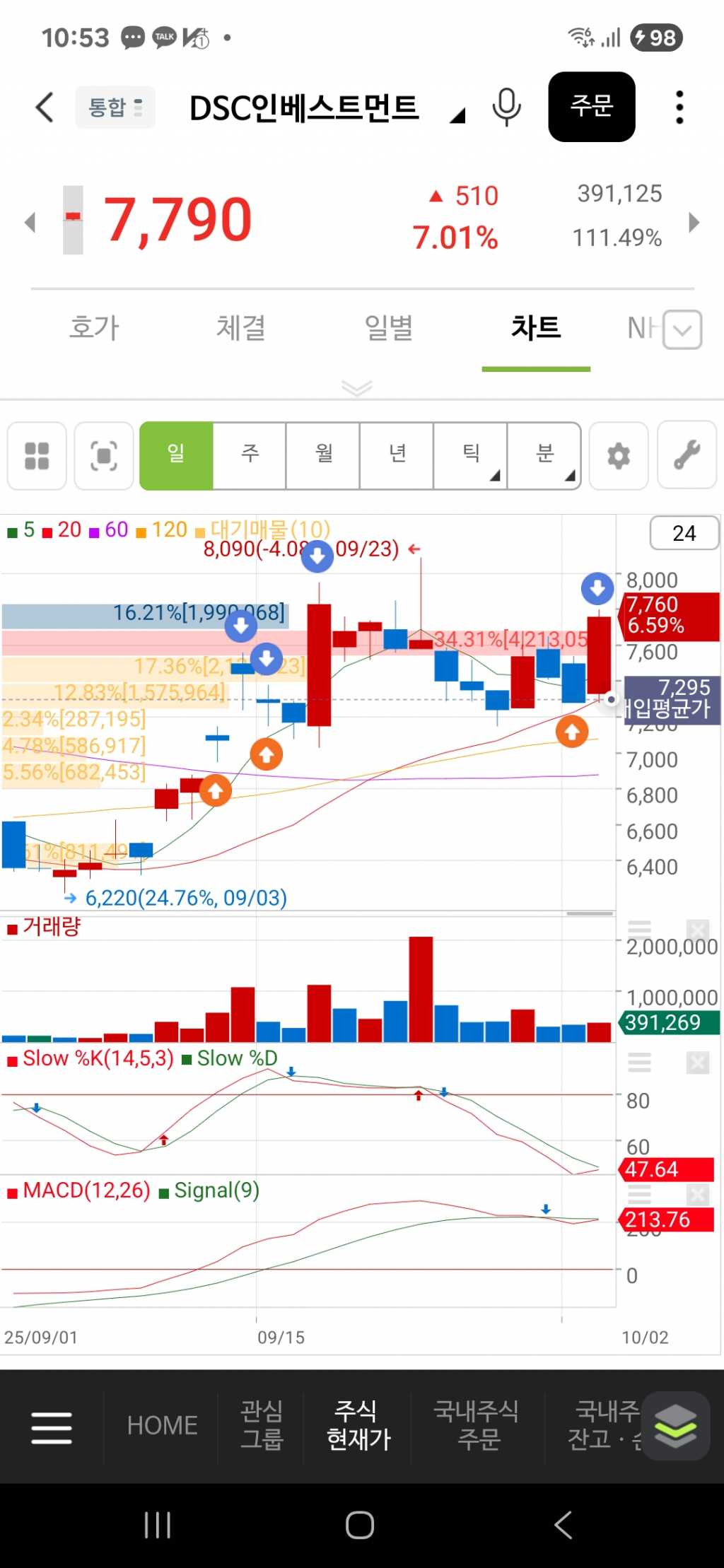This screenshot has height=1568, width=724.
Task: Open the three-dot overflow menu
Action: (679, 107)
